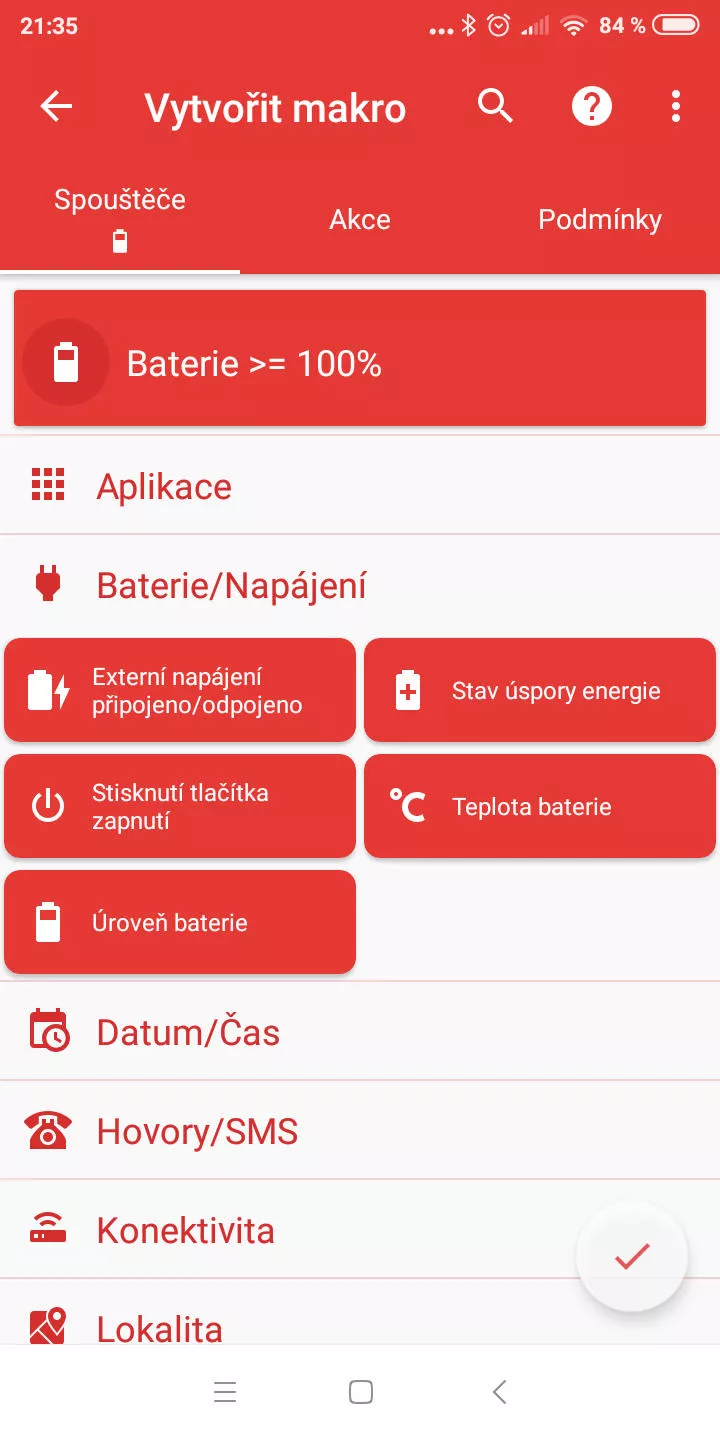Switch to the Akce tab
The image size is (720, 1440).
[x=360, y=219]
